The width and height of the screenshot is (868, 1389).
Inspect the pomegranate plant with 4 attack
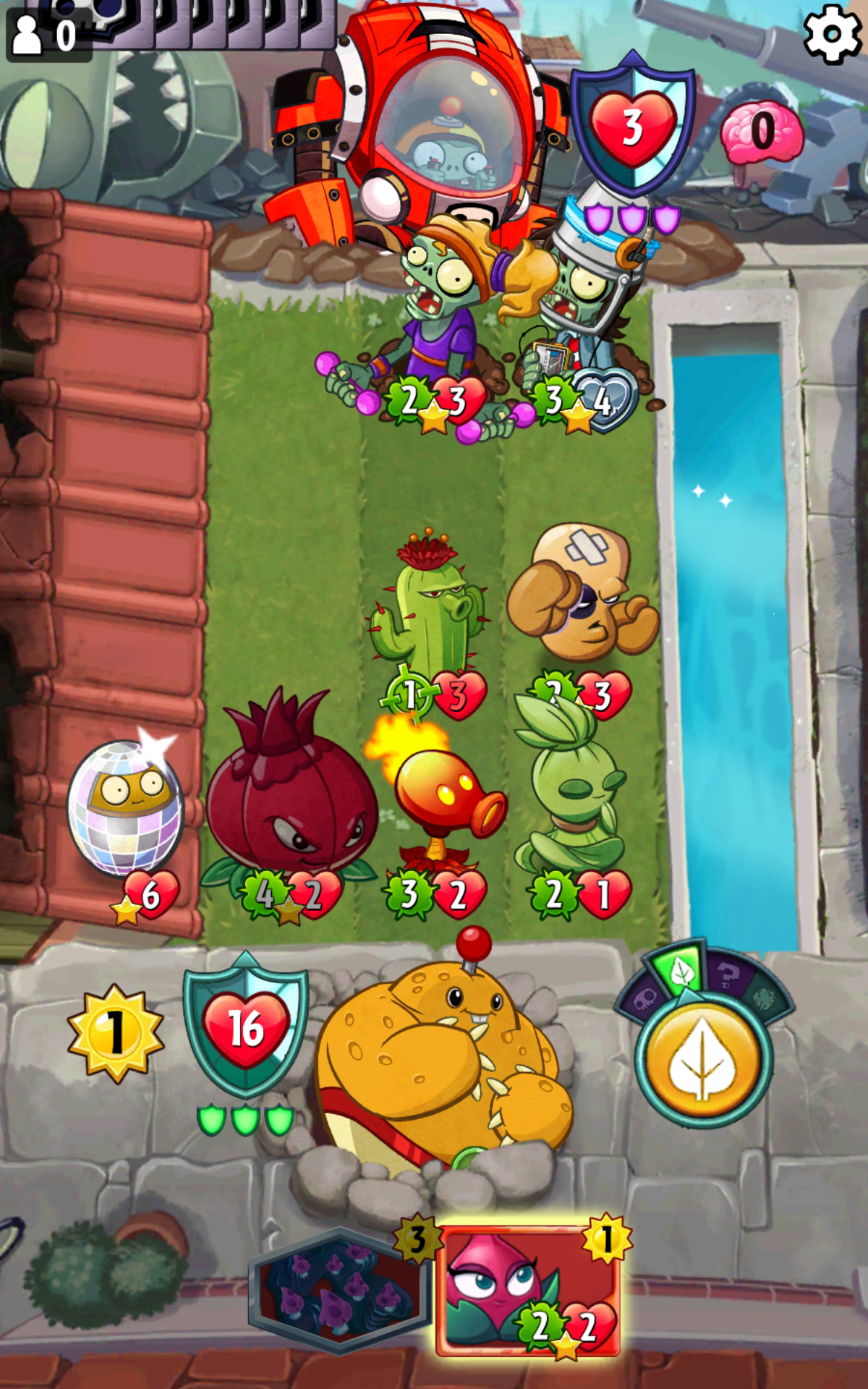click(289, 803)
